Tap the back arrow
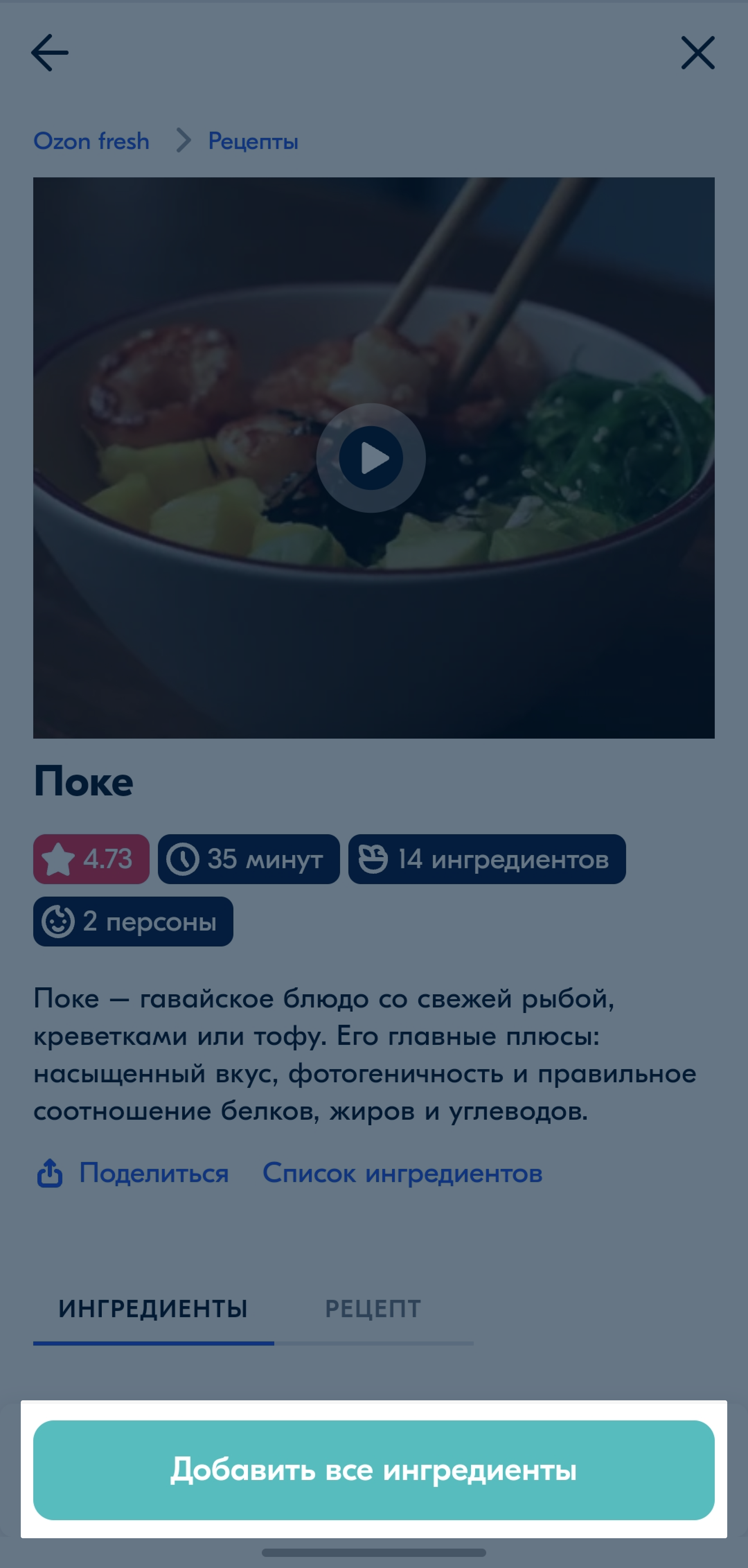 pyautogui.click(x=49, y=52)
